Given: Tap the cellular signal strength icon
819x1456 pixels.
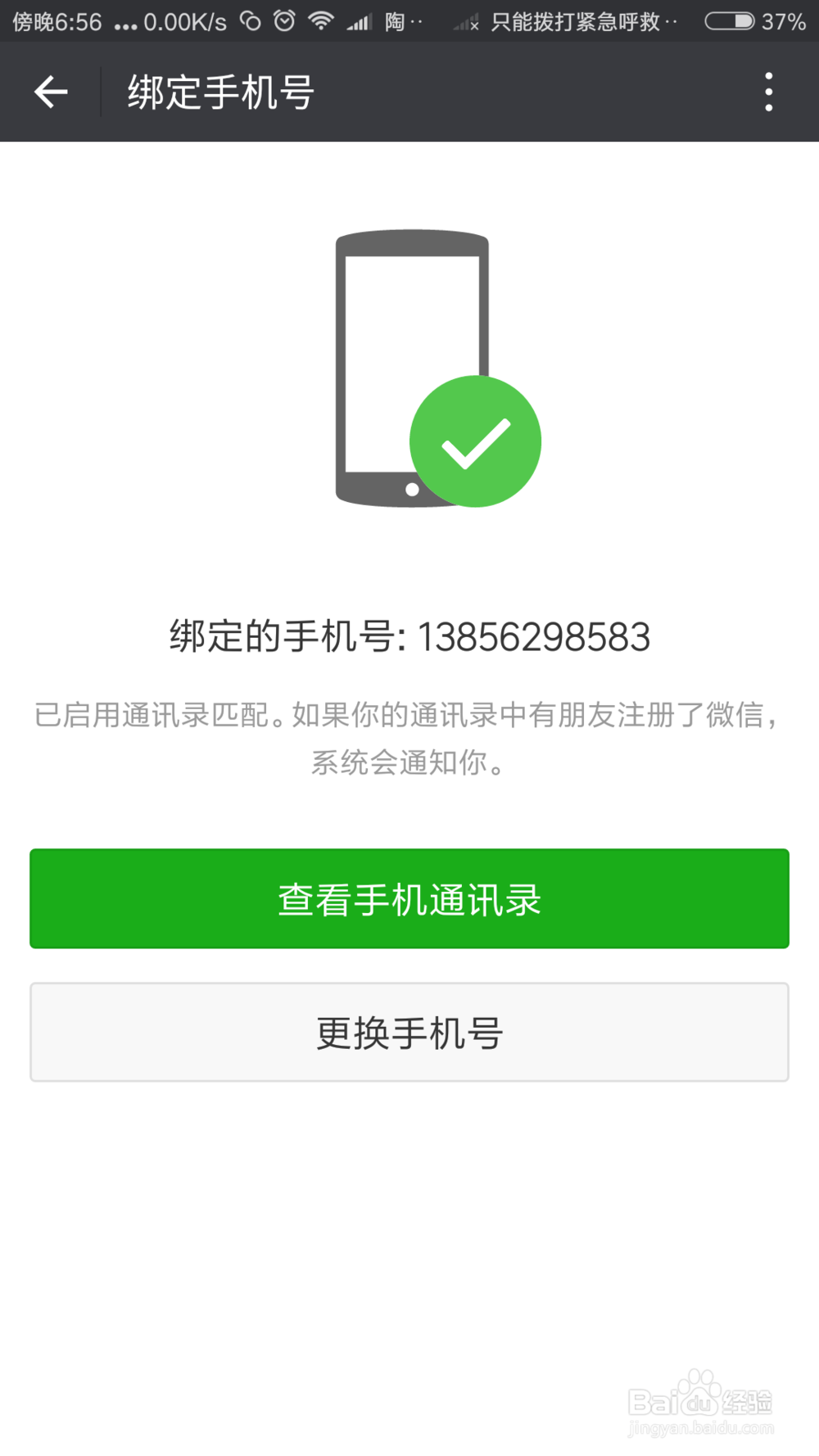Looking at the screenshot, I should [358, 22].
